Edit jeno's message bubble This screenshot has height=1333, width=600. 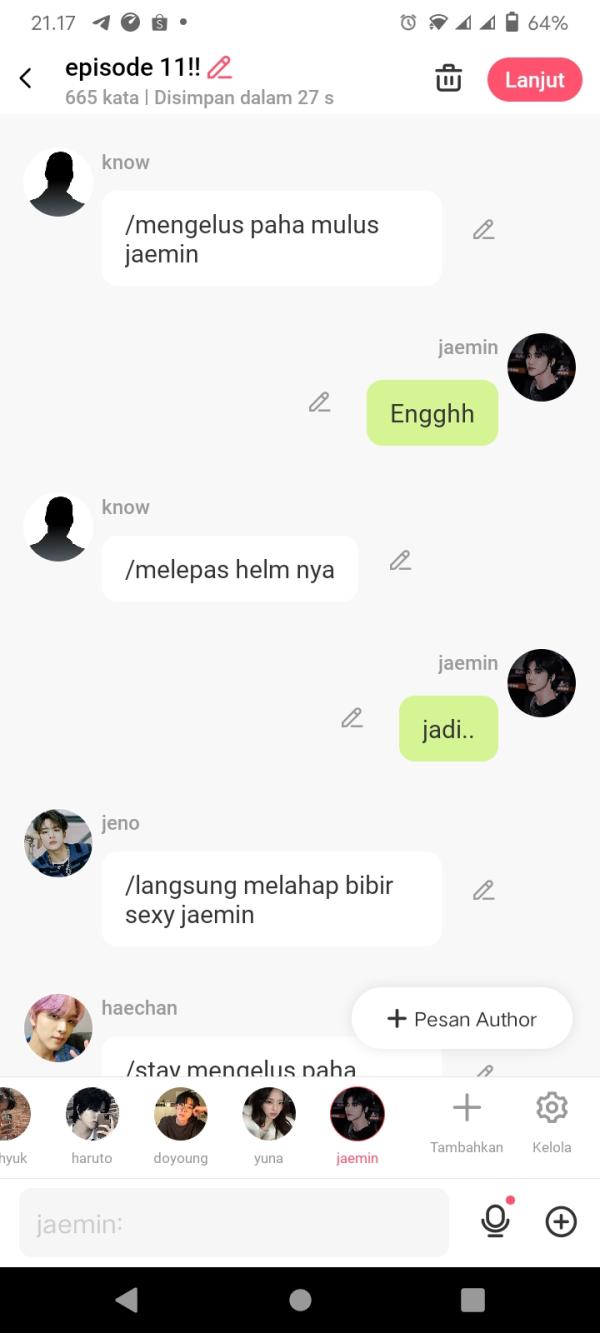[x=484, y=890]
